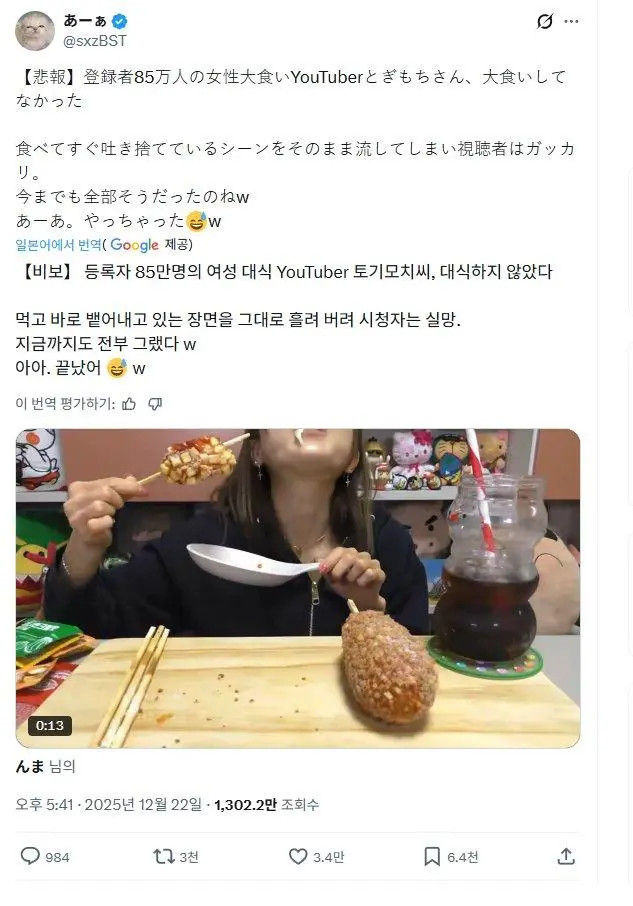
Task: Share this post
Action: [566, 856]
